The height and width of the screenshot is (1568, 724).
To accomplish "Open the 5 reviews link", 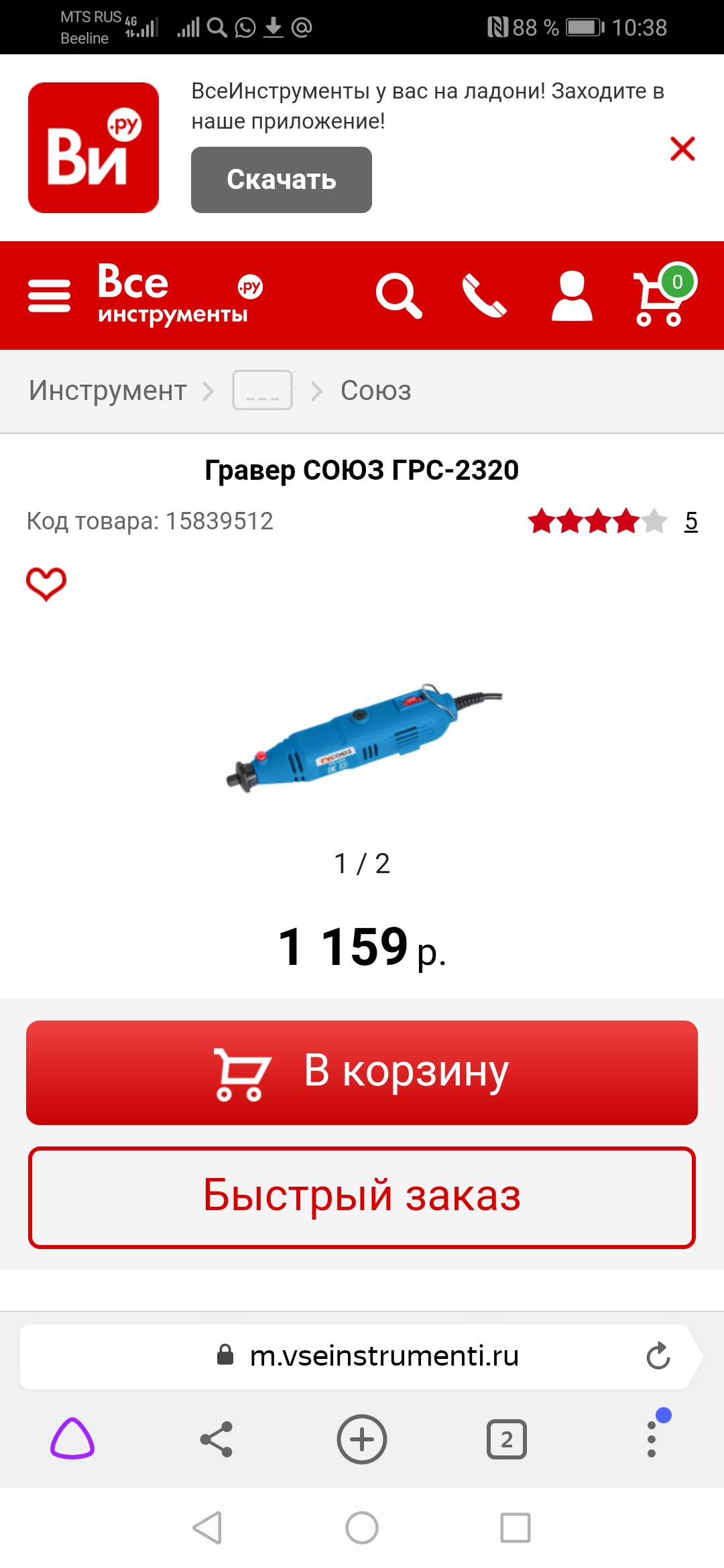I will click(x=690, y=521).
